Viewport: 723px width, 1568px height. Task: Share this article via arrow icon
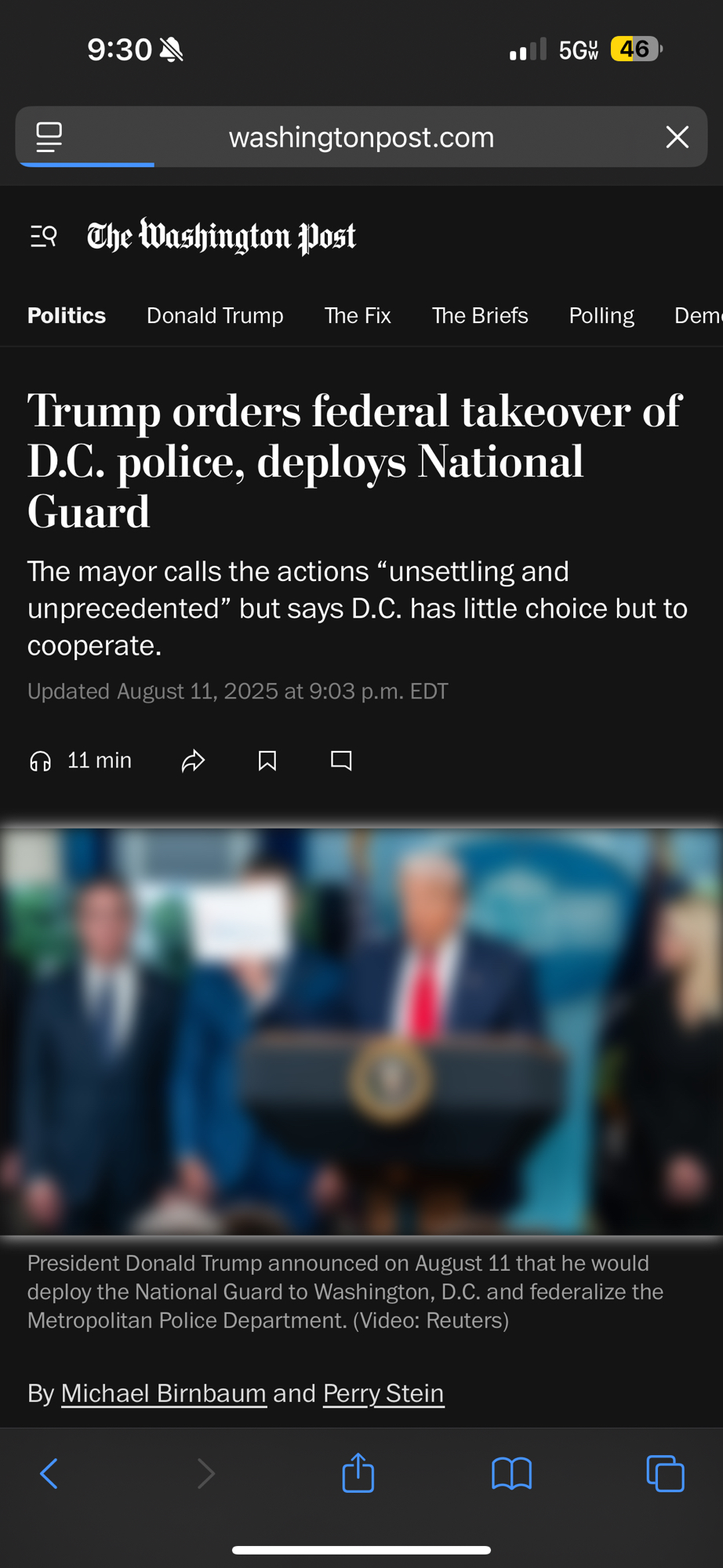tap(193, 760)
